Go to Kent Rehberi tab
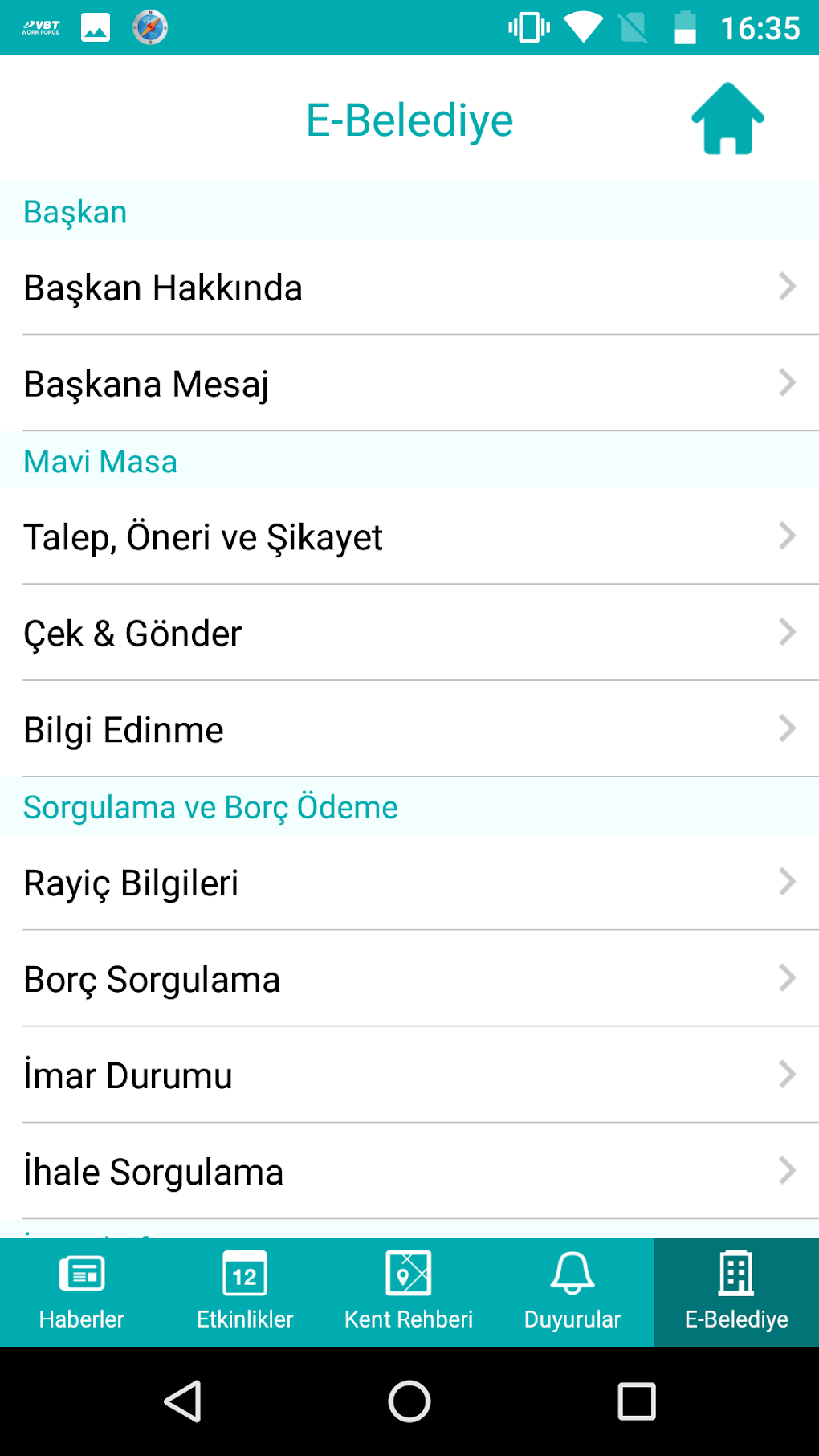This screenshot has height=1456, width=819. [409, 1291]
